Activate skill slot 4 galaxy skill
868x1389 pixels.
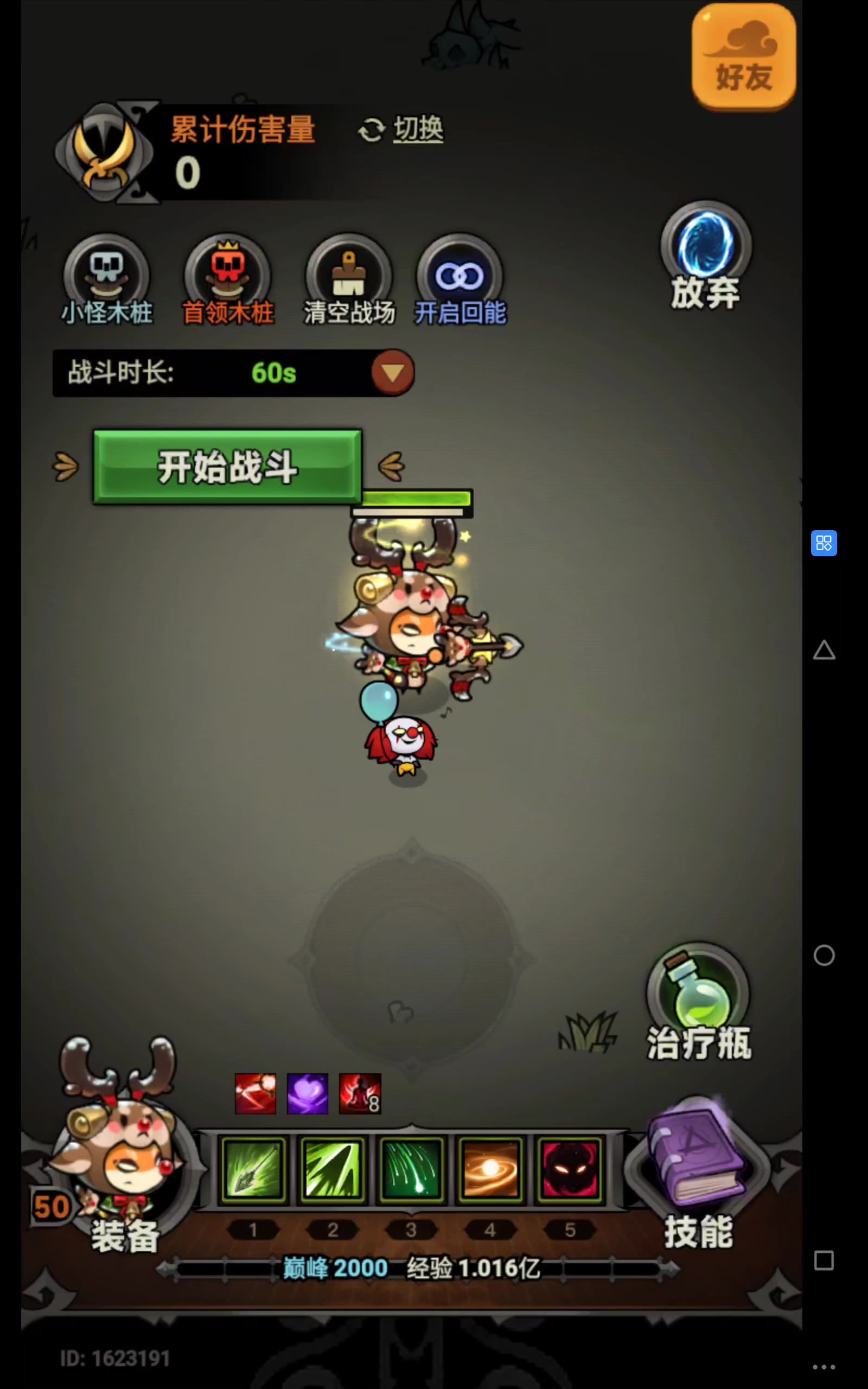pyautogui.click(x=491, y=1169)
